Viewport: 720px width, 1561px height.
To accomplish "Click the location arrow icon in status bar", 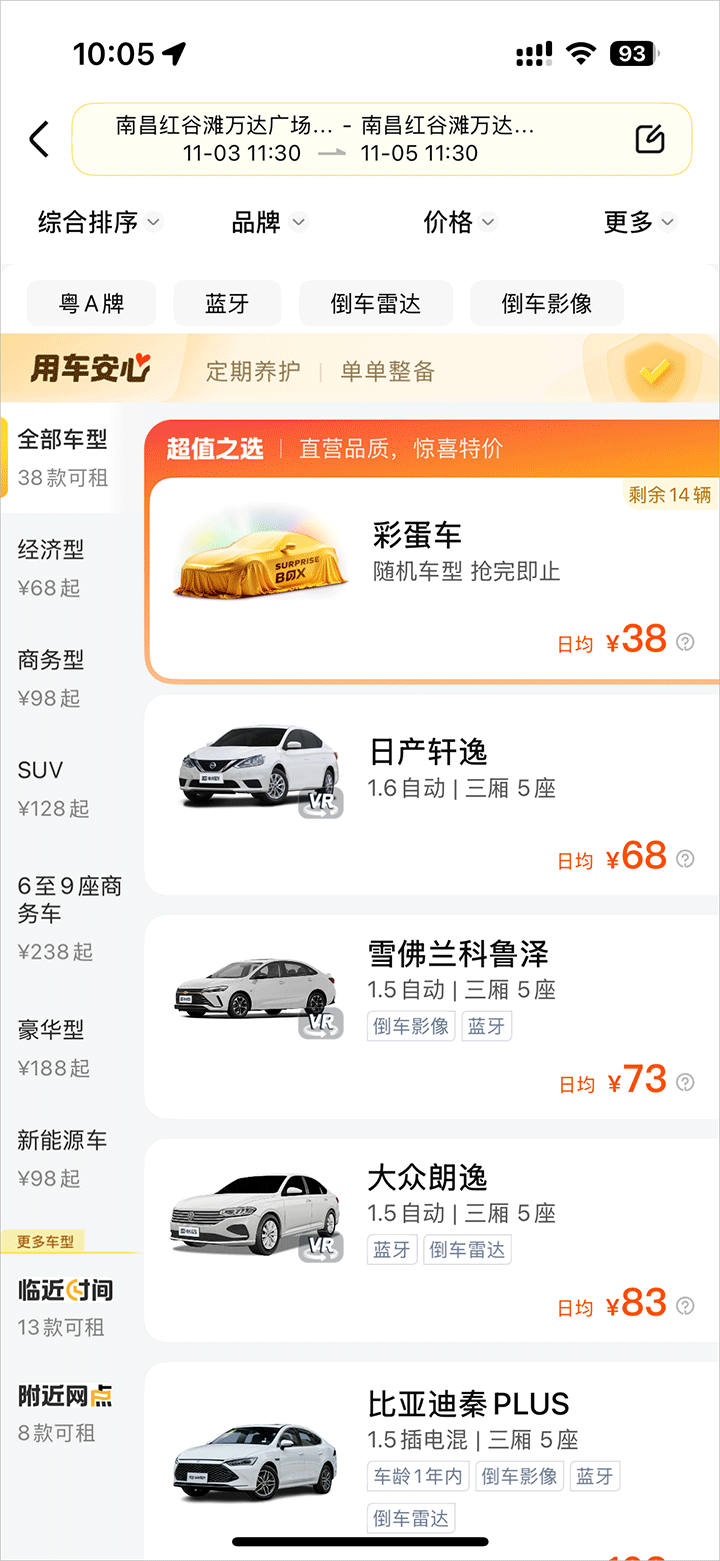I will click(x=172, y=53).
